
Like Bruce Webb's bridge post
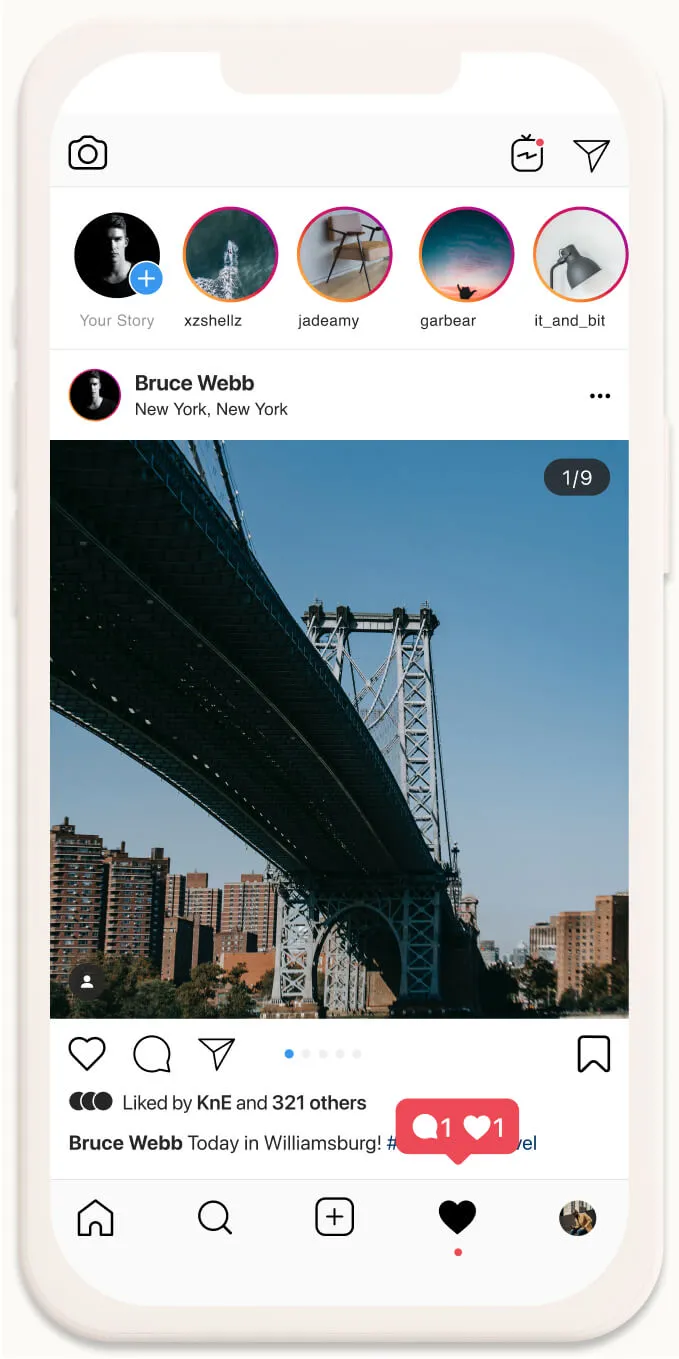pos(87,1053)
